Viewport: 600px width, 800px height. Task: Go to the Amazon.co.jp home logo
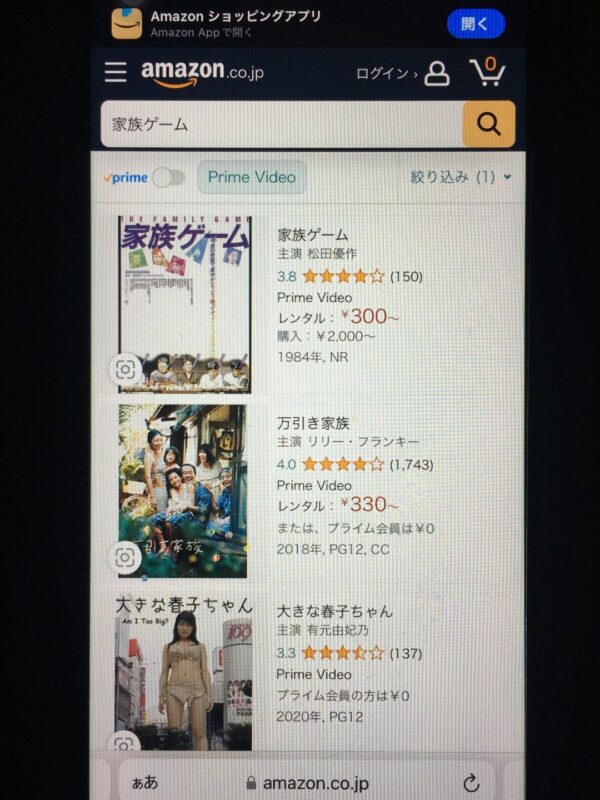point(202,73)
